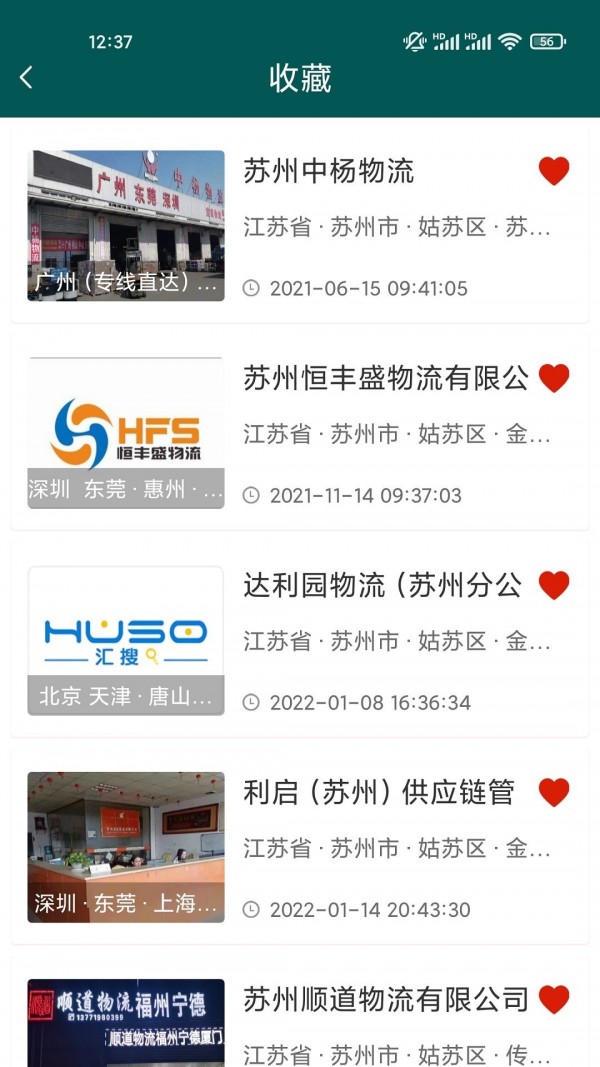
Task: Unlike the 利启（苏州）供应链管 entry
Action: tap(554, 792)
